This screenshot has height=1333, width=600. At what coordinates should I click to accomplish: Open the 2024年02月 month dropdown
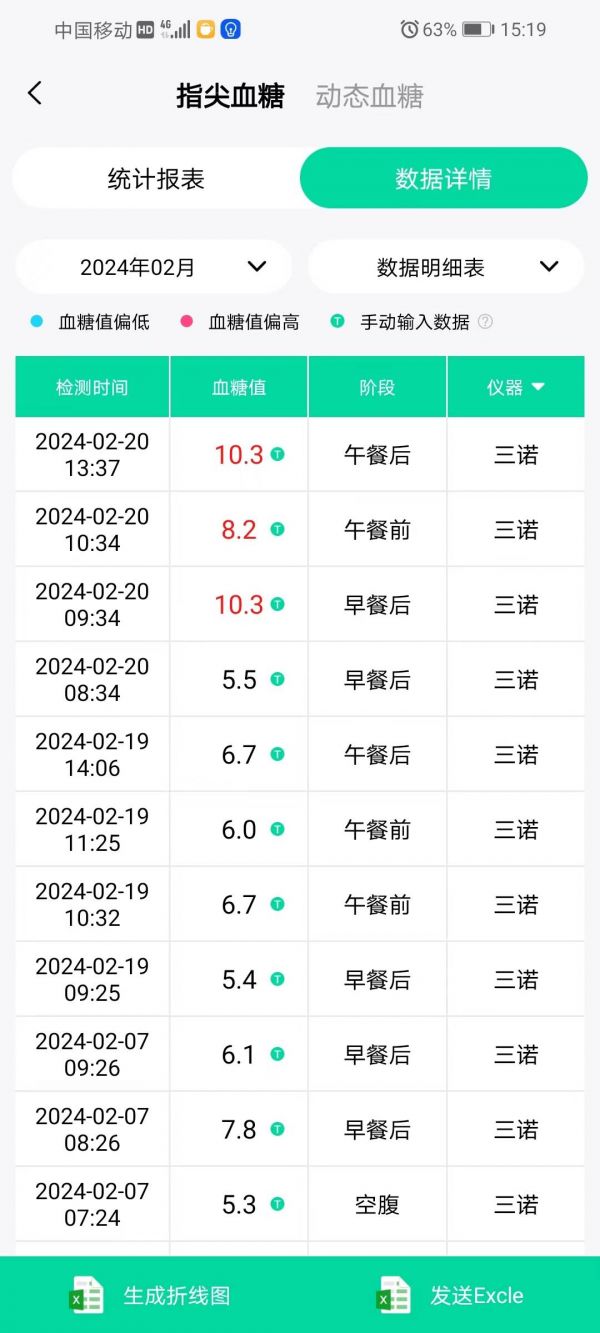[154, 267]
